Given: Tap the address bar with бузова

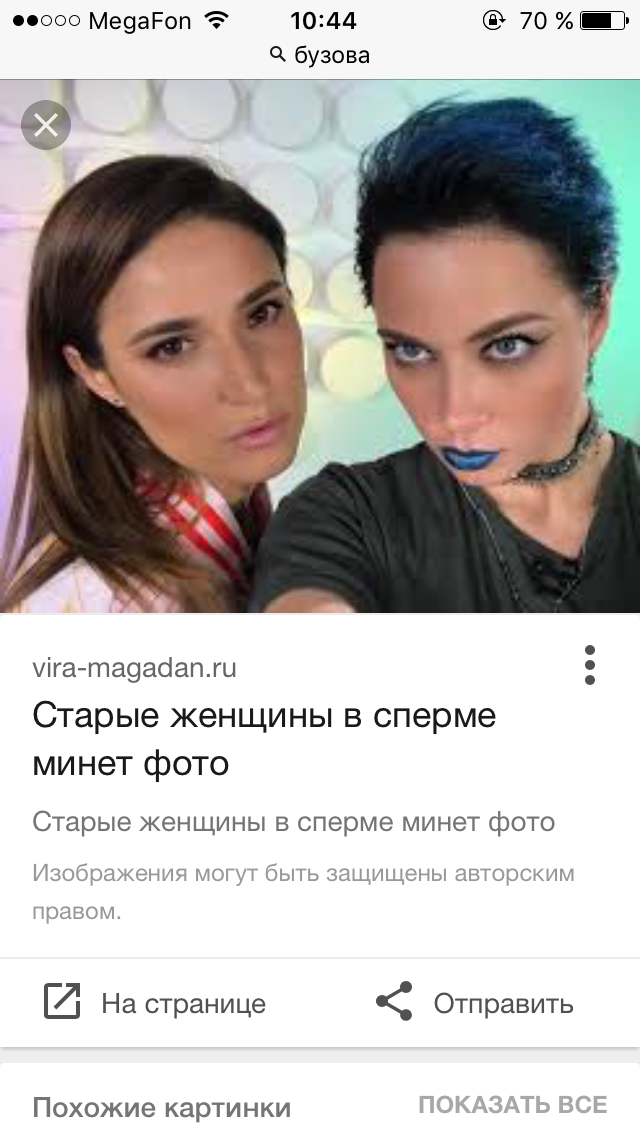Looking at the screenshot, I should pyautogui.click(x=320, y=55).
